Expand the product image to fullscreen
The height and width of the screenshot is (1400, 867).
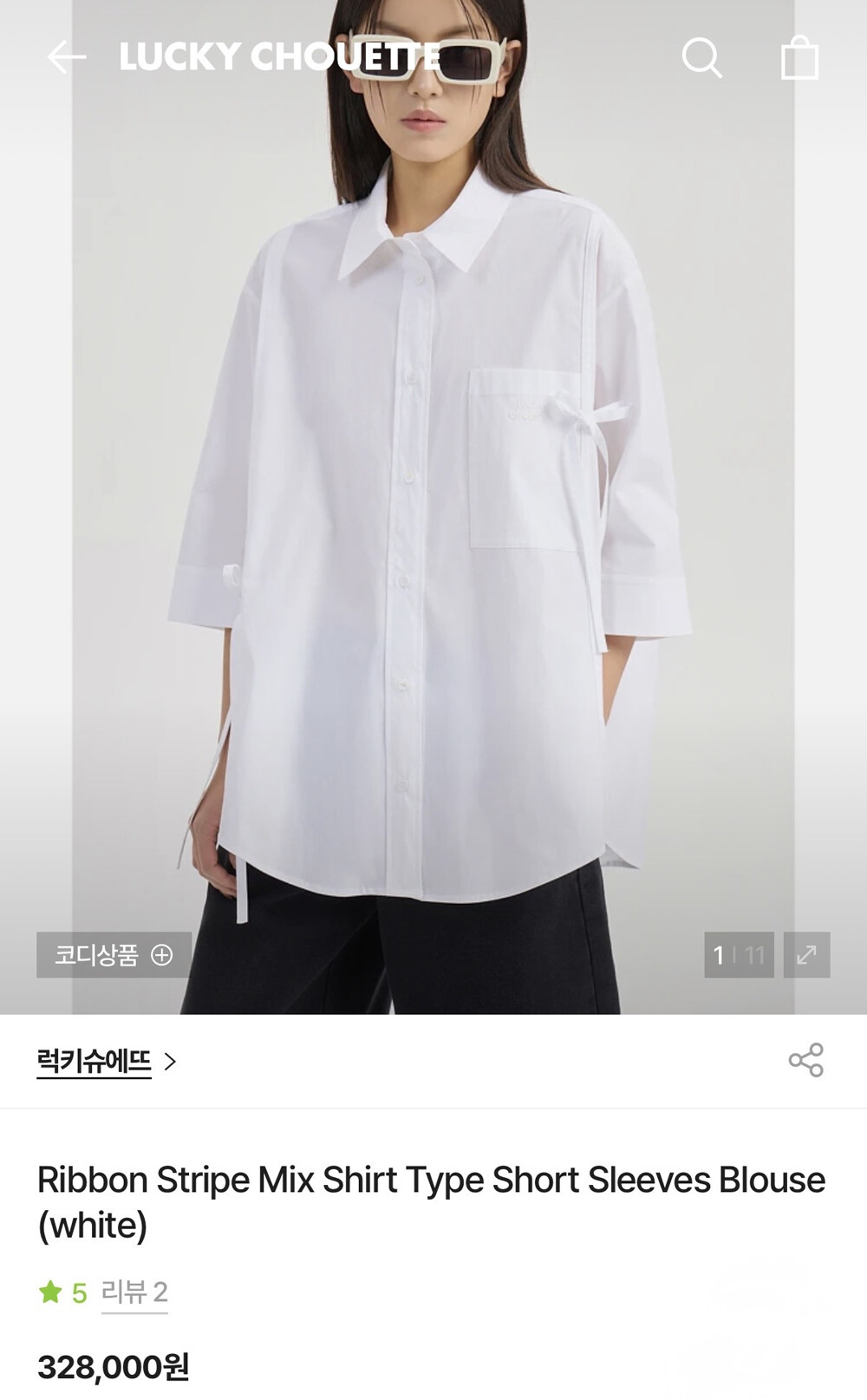tap(806, 955)
